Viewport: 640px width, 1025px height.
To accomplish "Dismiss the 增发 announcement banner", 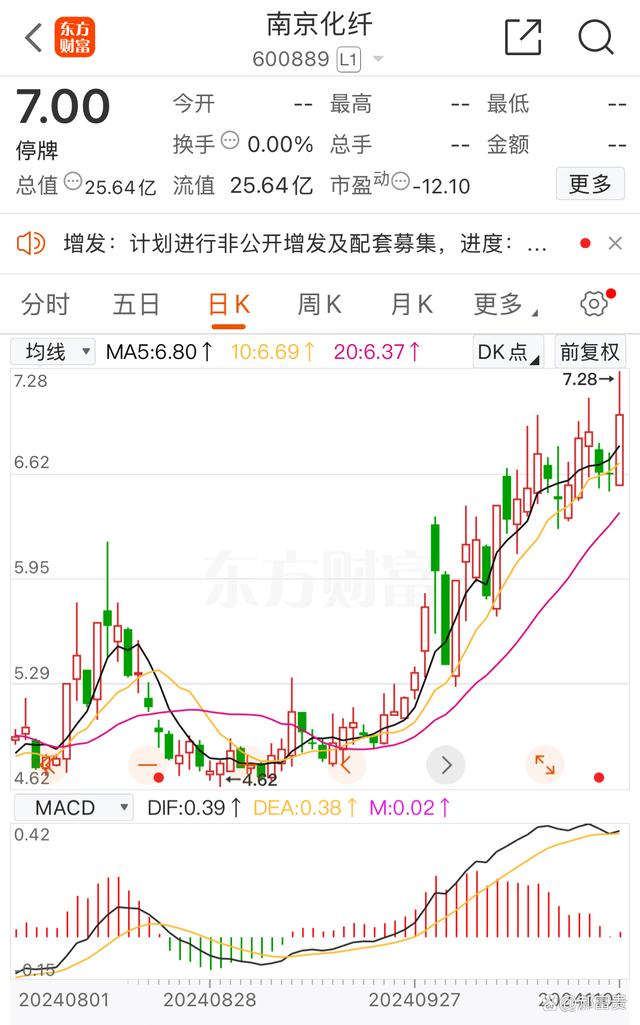I will pos(615,243).
